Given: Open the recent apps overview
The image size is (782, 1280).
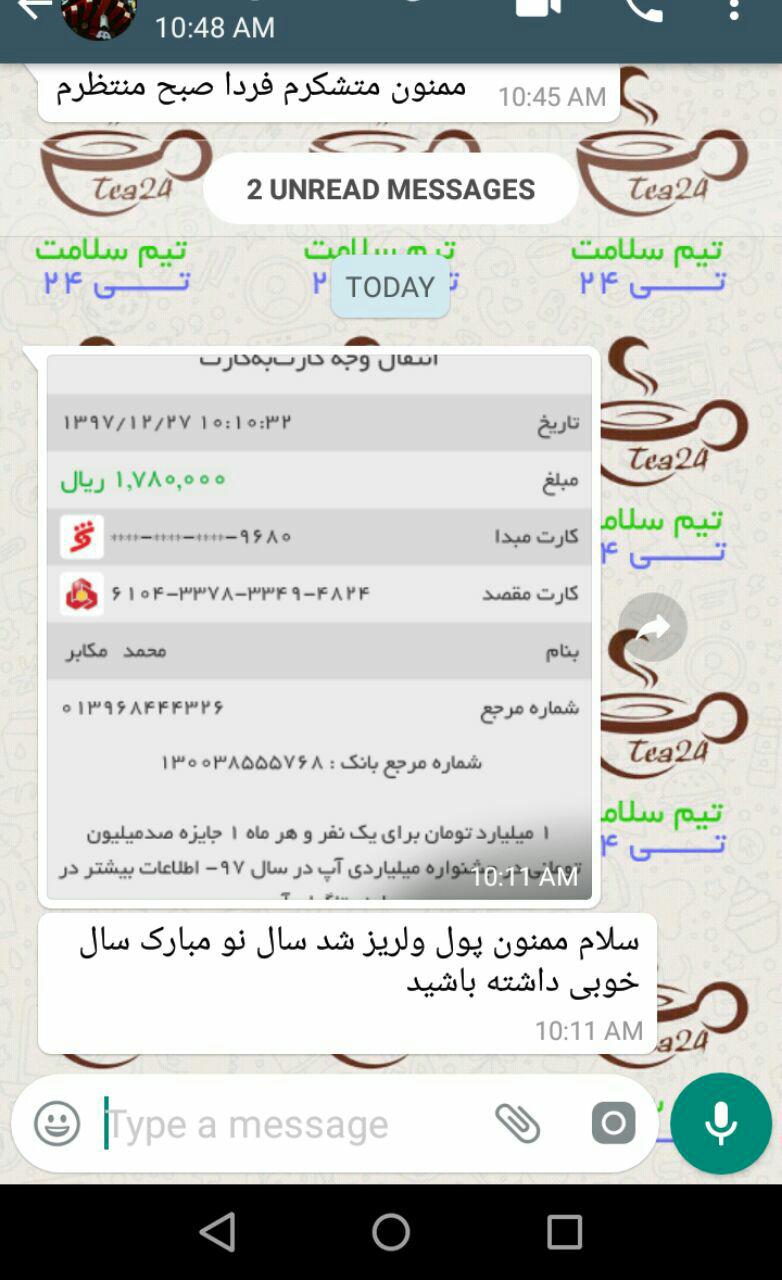Looking at the screenshot, I should (x=564, y=1232).
